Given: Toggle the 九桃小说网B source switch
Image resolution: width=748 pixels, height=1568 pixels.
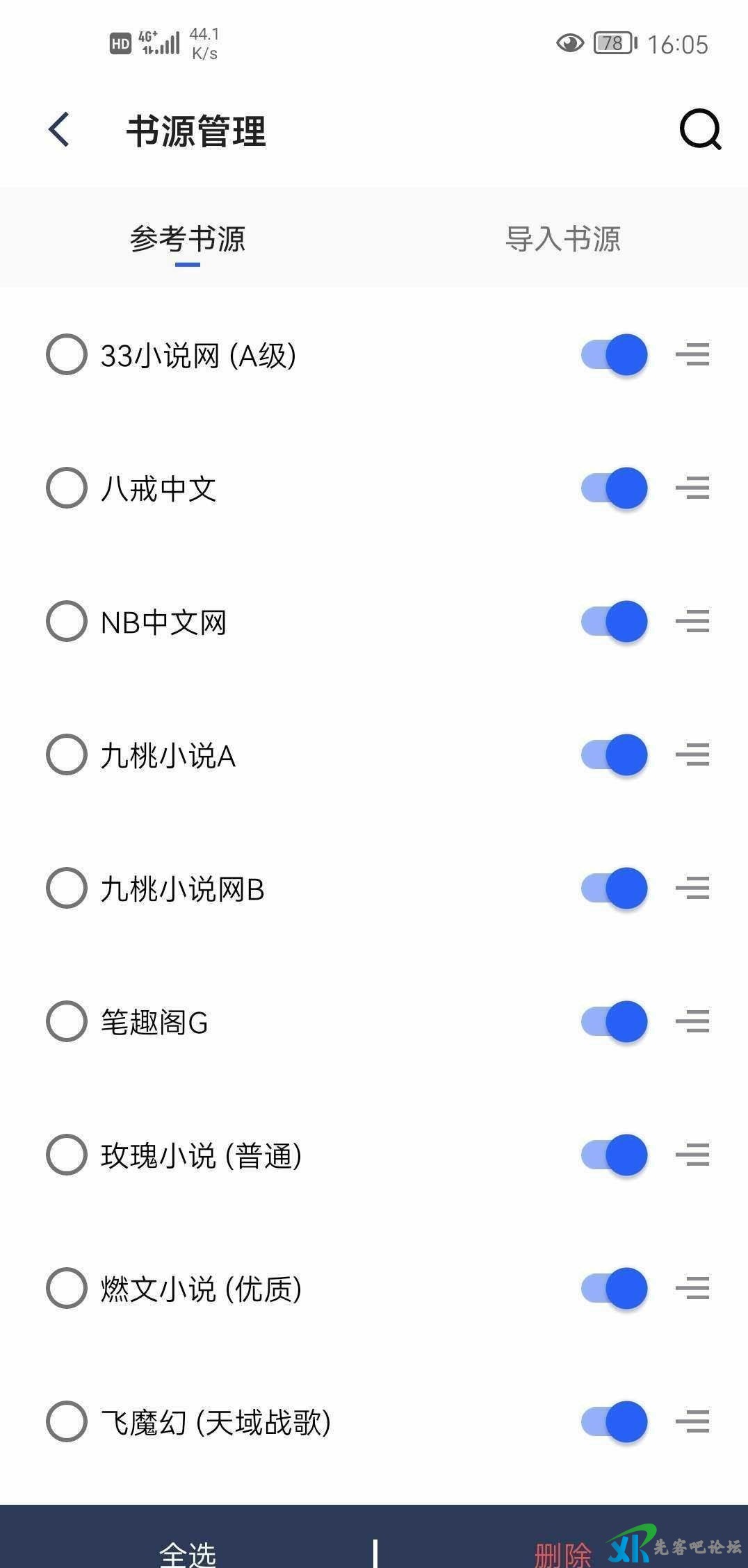Looking at the screenshot, I should 612,889.
